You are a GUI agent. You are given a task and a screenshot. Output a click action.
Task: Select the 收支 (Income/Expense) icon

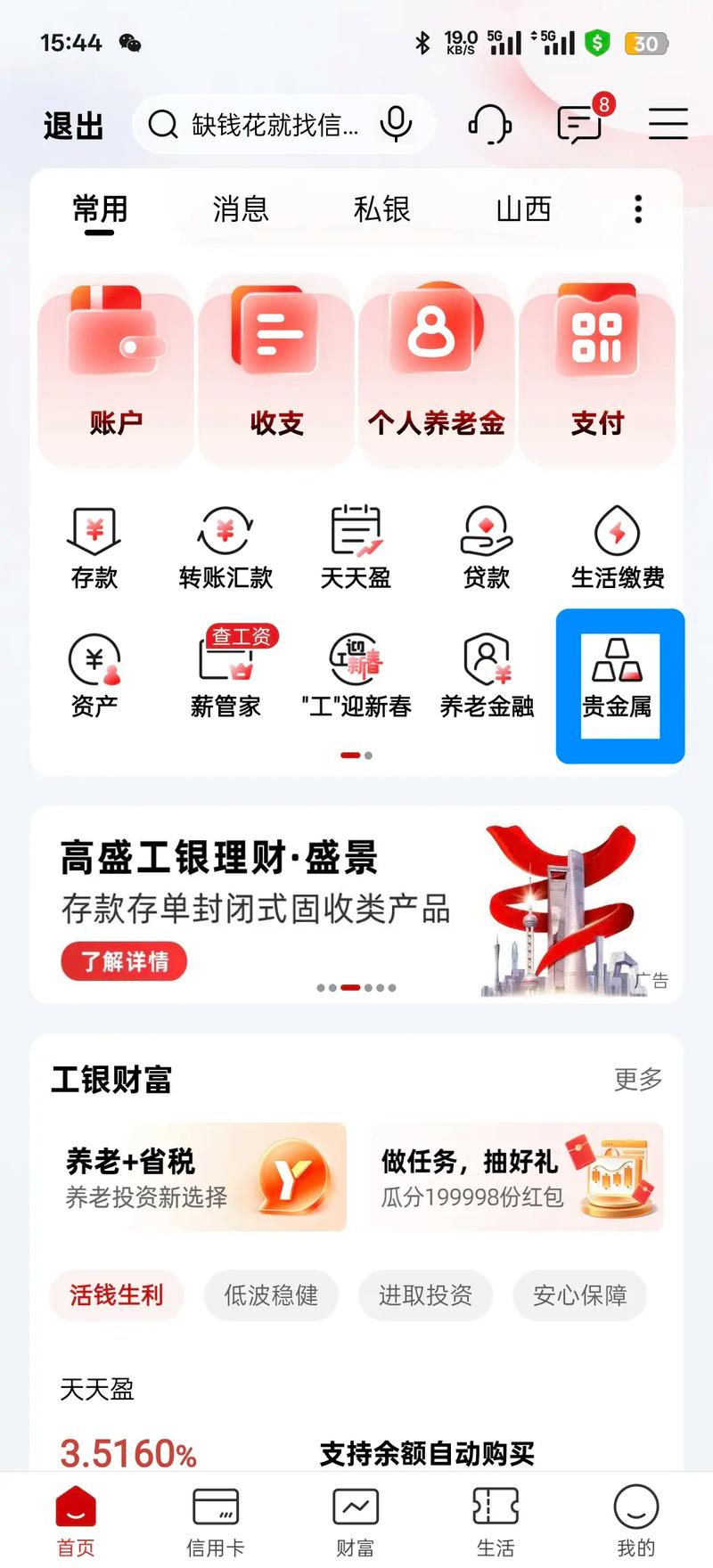276,370
